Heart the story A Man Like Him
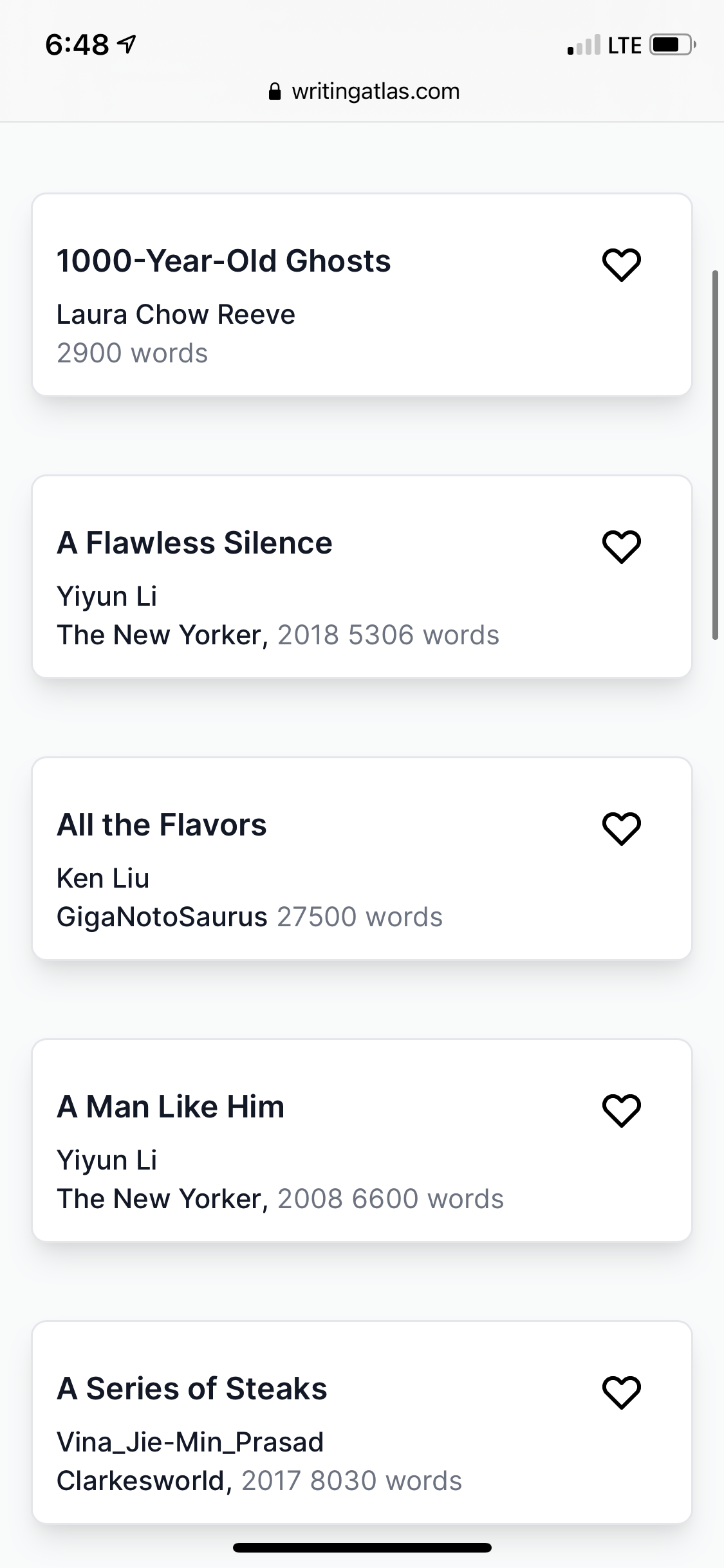The image size is (724, 1568). coord(621,1110)
